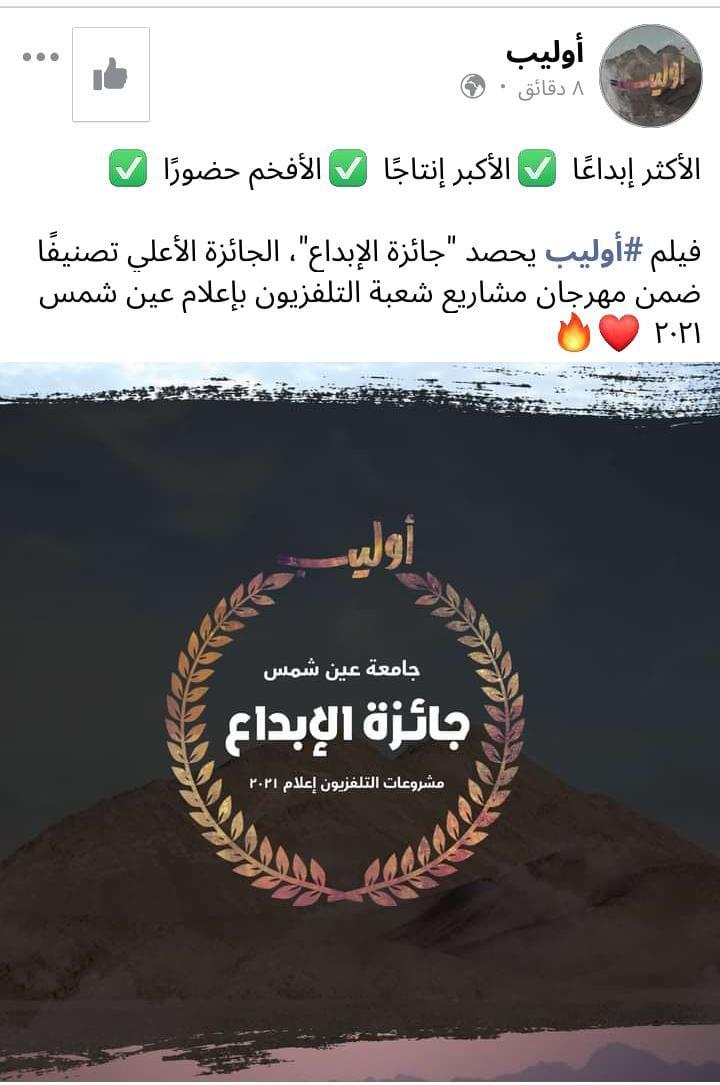This screenshot has width=720, height=1085.
Task: Open the #أوليب hashtag in the post text
Action: tap(583, 255)
